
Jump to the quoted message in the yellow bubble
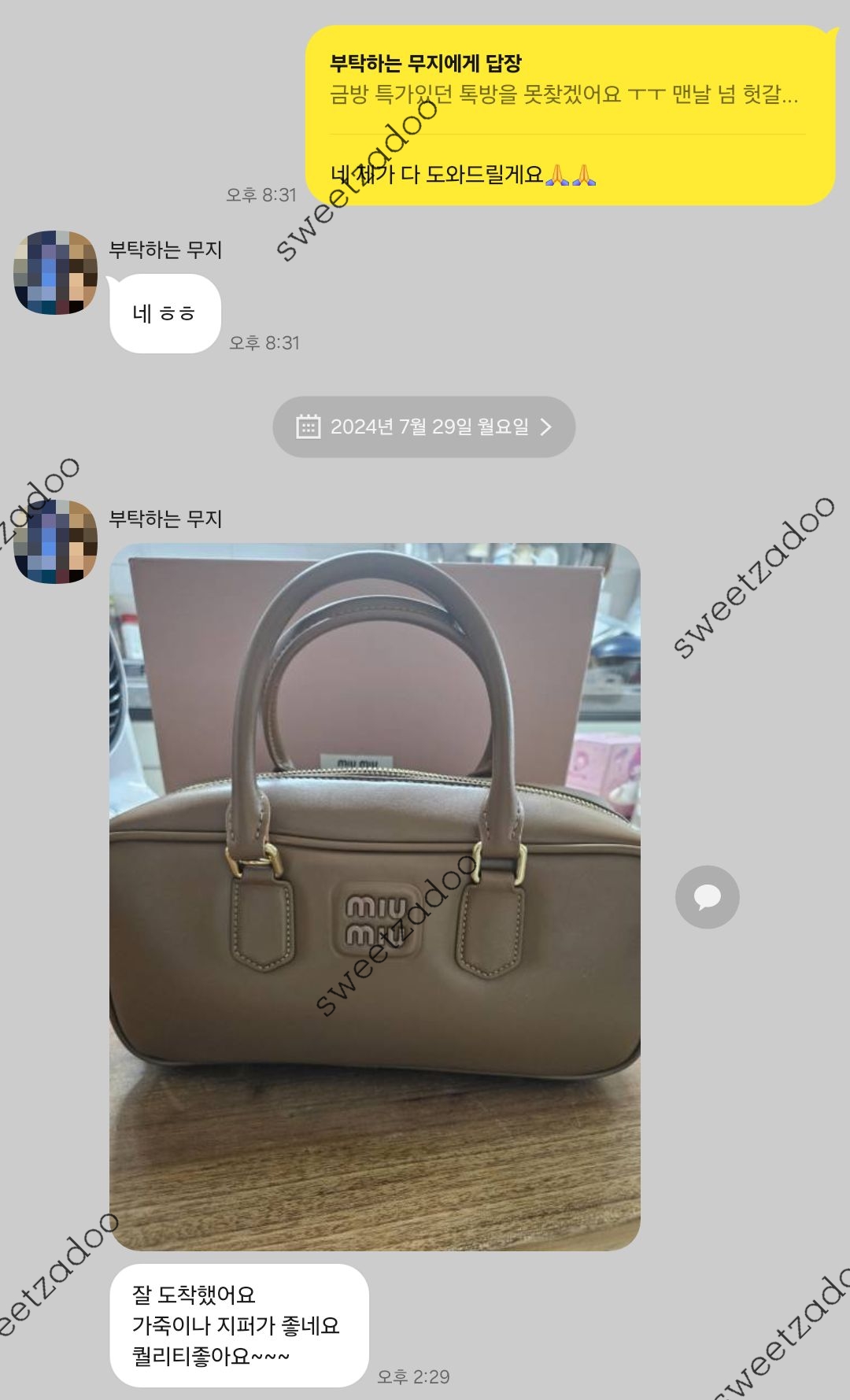click(564, 81)
